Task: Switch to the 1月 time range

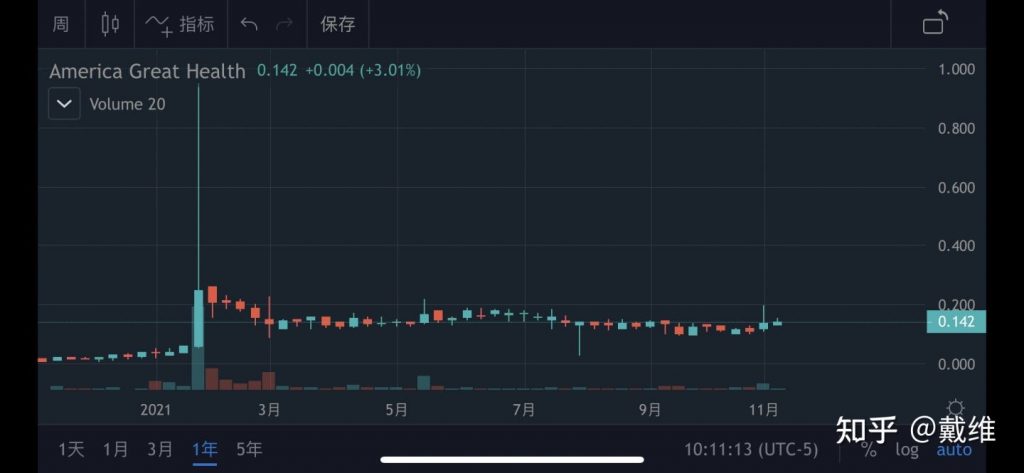Action: (115, 450)
